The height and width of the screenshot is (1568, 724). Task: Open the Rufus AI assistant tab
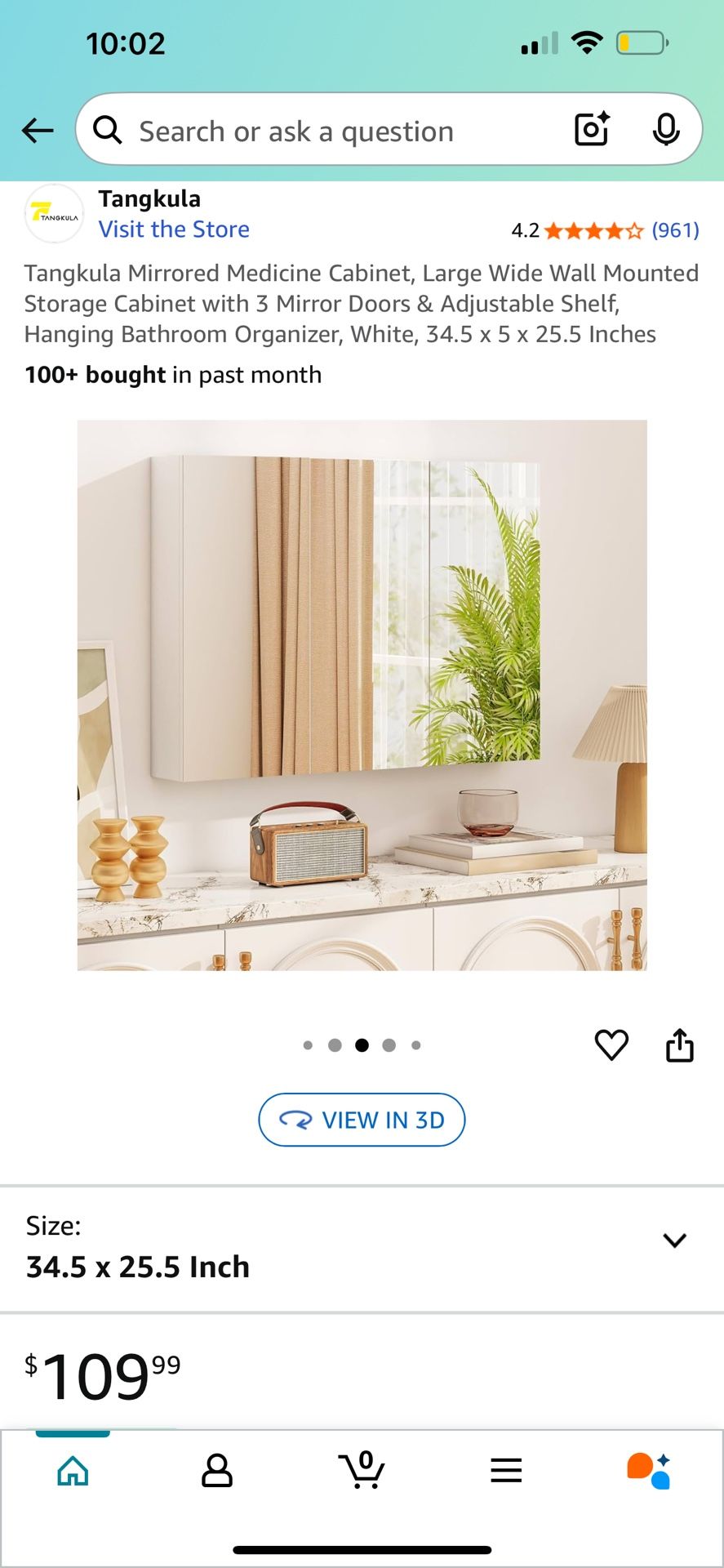click(649, 1471)
